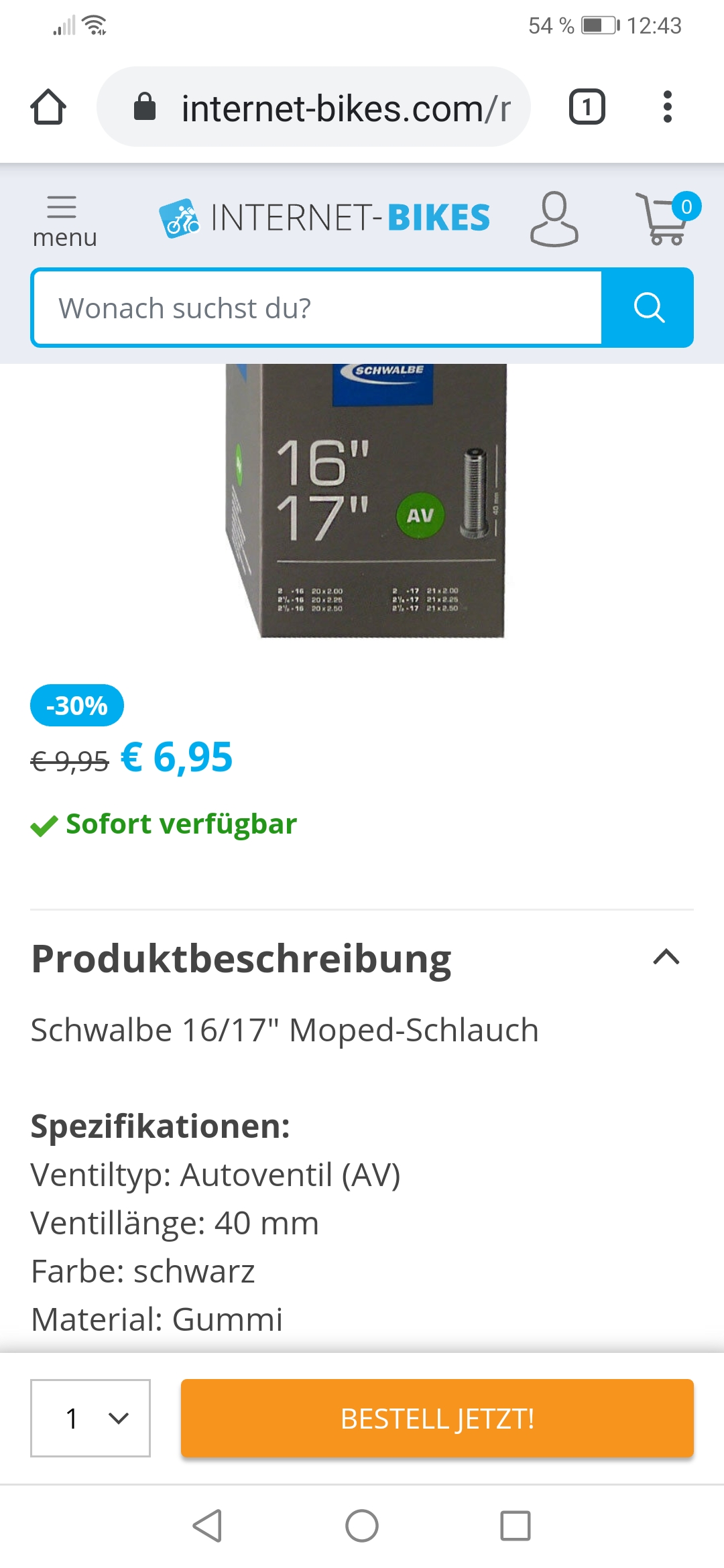
Task: Tap the internet-bikes.com address bar
Action: coord(314,107)
